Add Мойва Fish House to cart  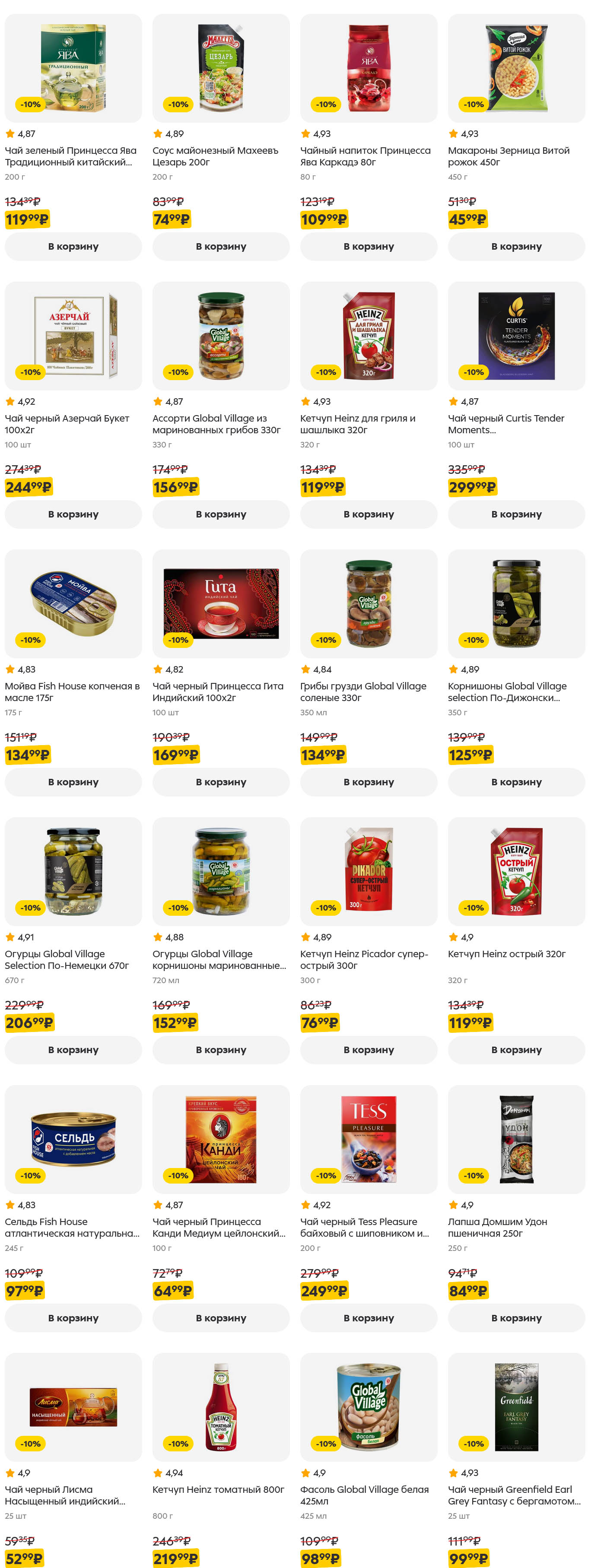pyautogui.click(x=73, y=782)
